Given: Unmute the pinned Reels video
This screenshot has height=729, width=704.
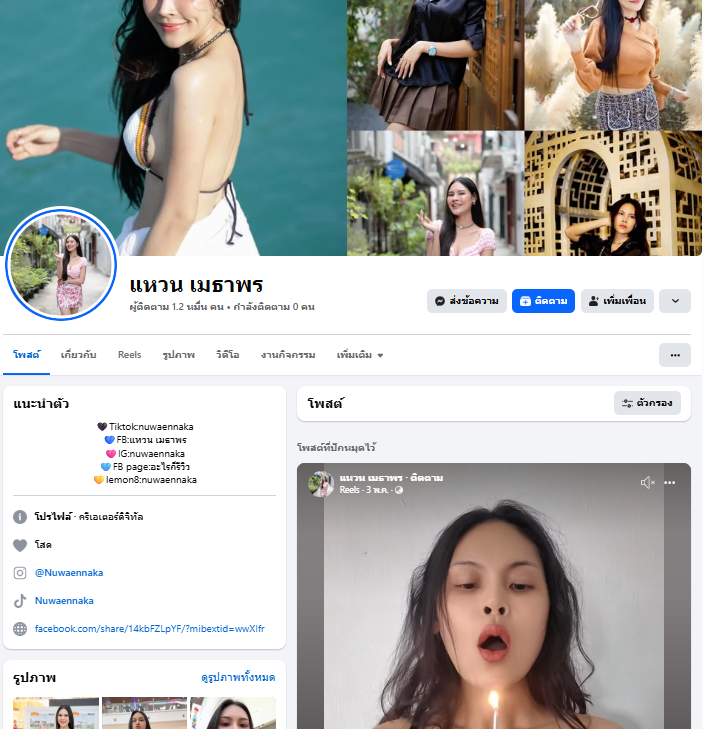Looking at the screenshot, I should [x=647, y=483].
